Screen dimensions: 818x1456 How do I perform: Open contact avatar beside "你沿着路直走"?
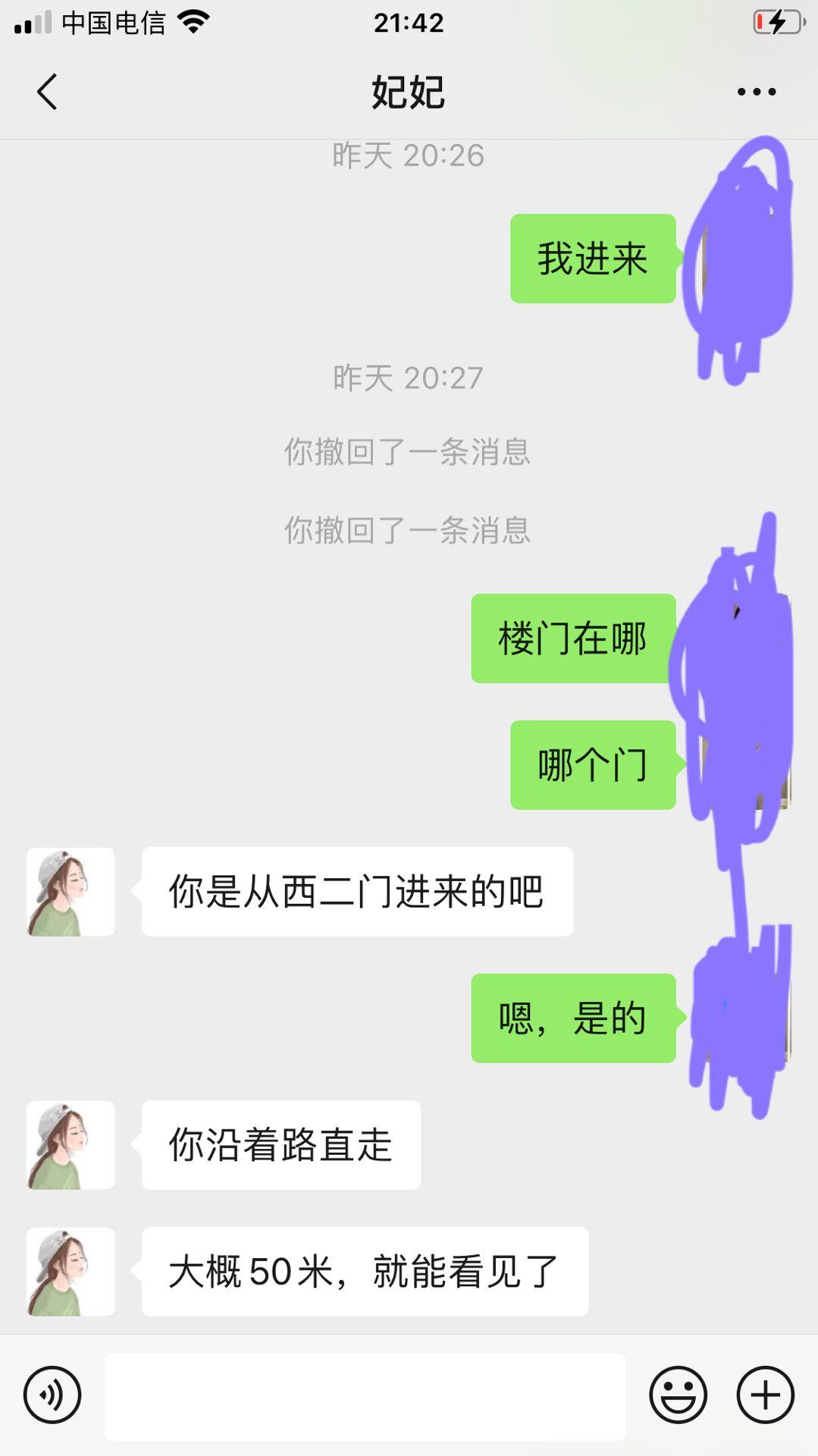tap(71, 1145)
